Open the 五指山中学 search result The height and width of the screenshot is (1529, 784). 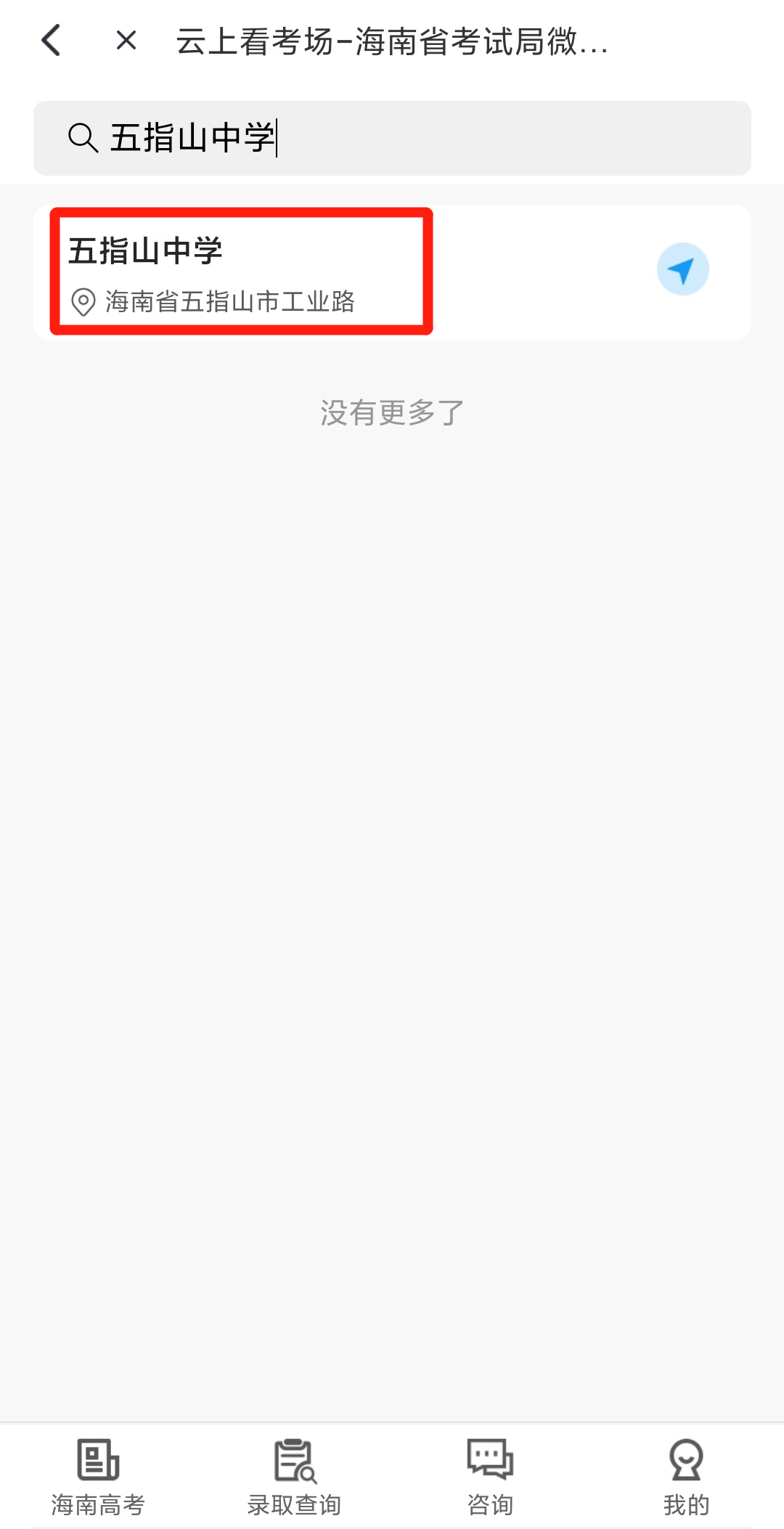tap(392, 272)
